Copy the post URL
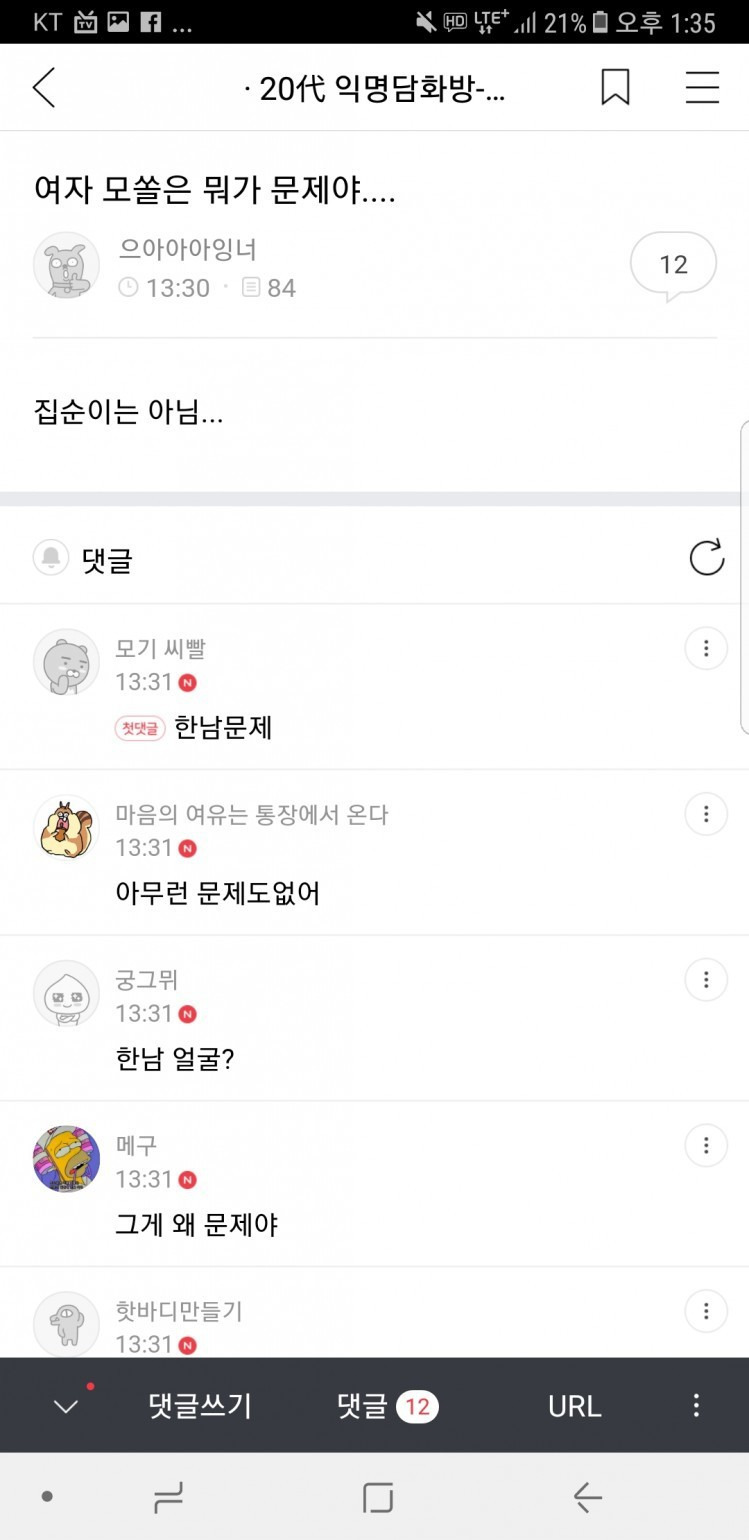This screenshot has height=1540, width=749. [x=574, y=1406]
